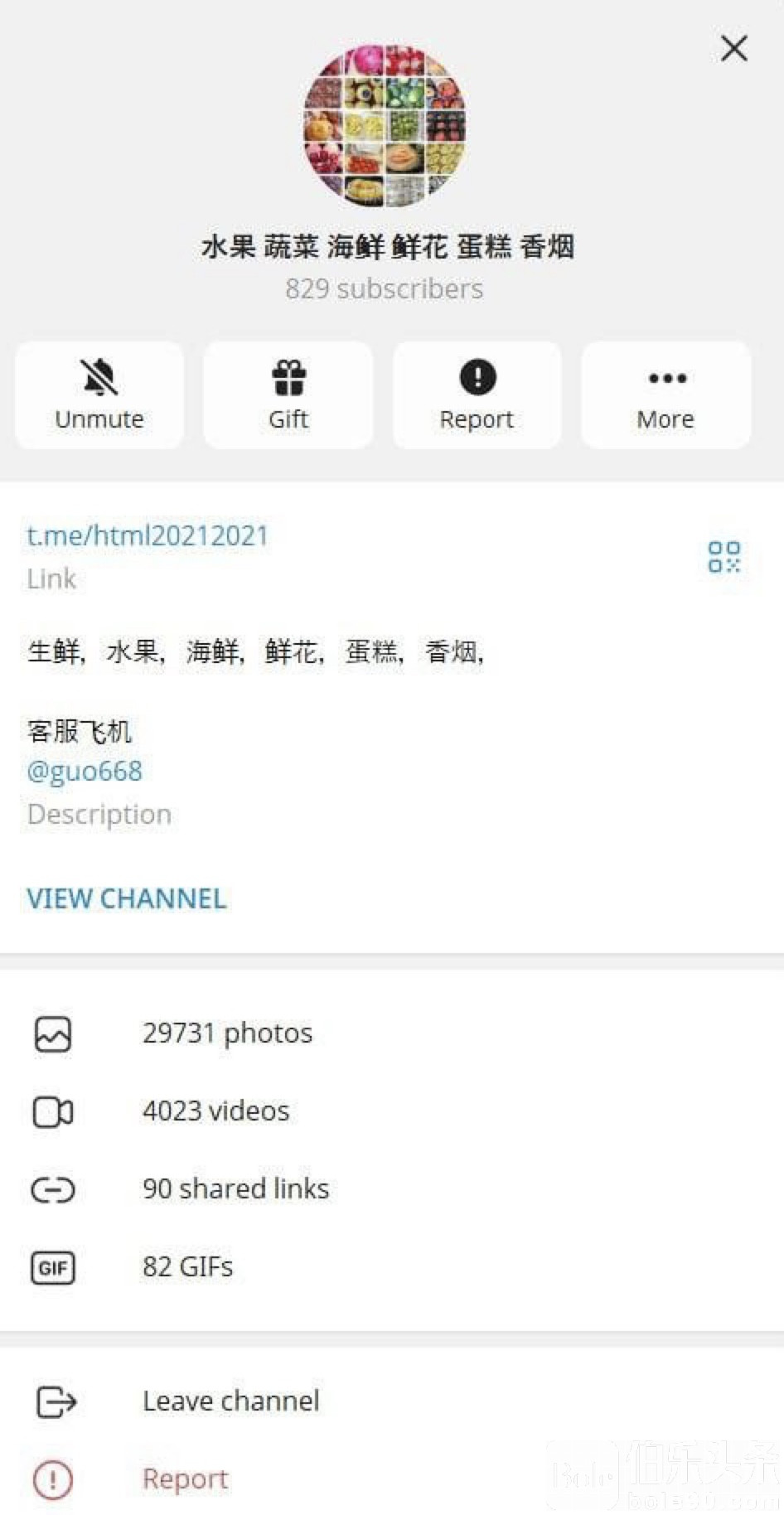Tap the Report button beside Gift
This screenshot has height=1515, width=784.
pyautogui.click(x=477, y=395)
